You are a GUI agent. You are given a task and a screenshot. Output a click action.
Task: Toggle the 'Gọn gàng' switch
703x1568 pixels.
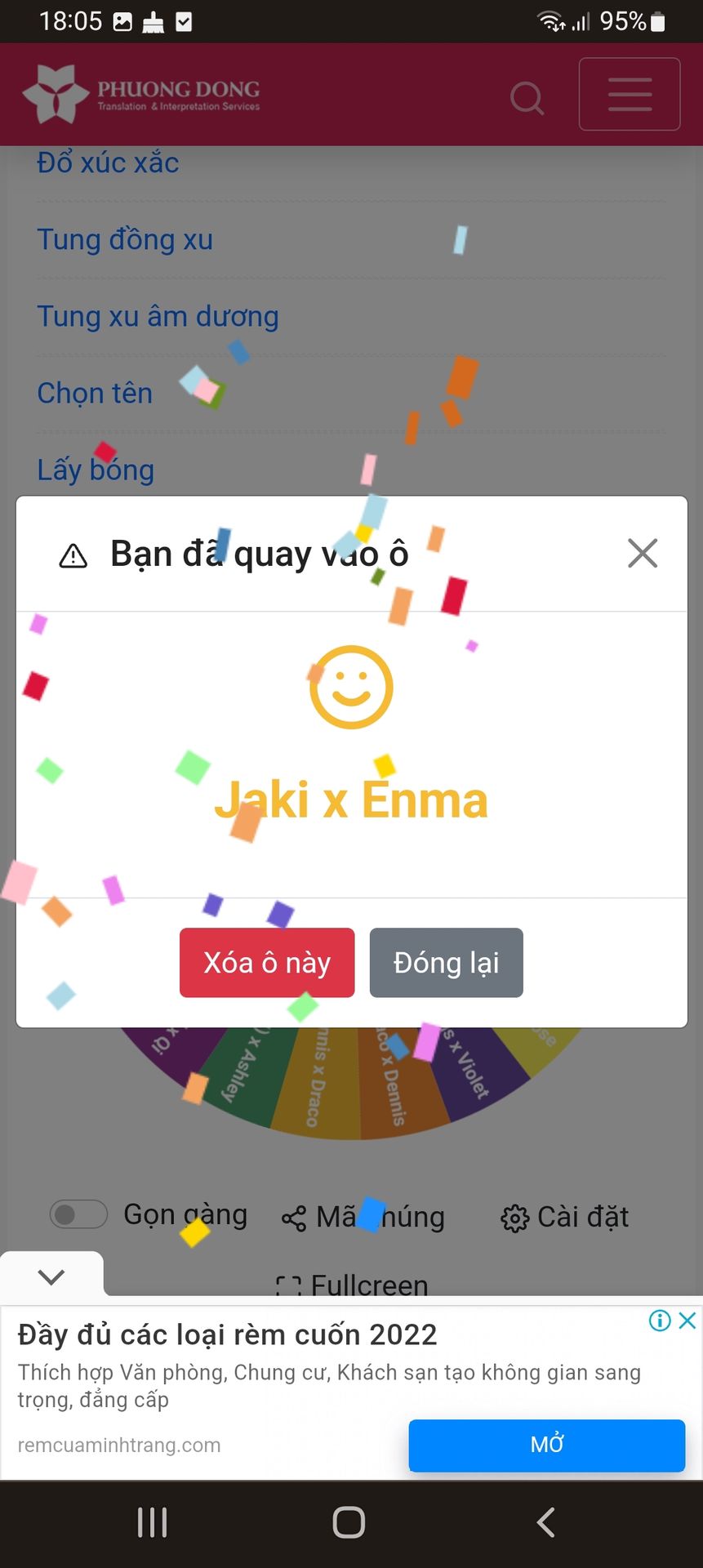(x=78, y=1214)
